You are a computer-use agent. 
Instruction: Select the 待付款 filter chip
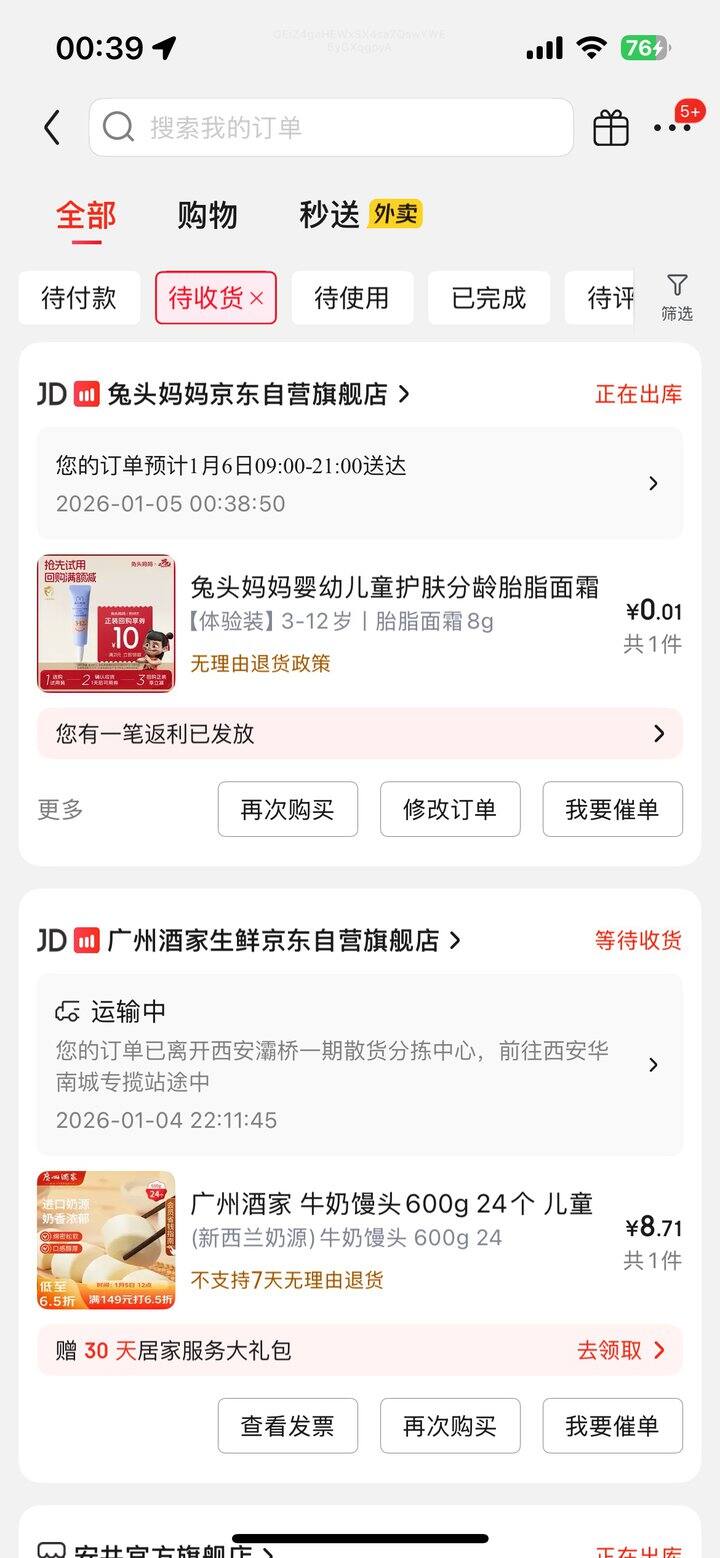tap(79, 298)
